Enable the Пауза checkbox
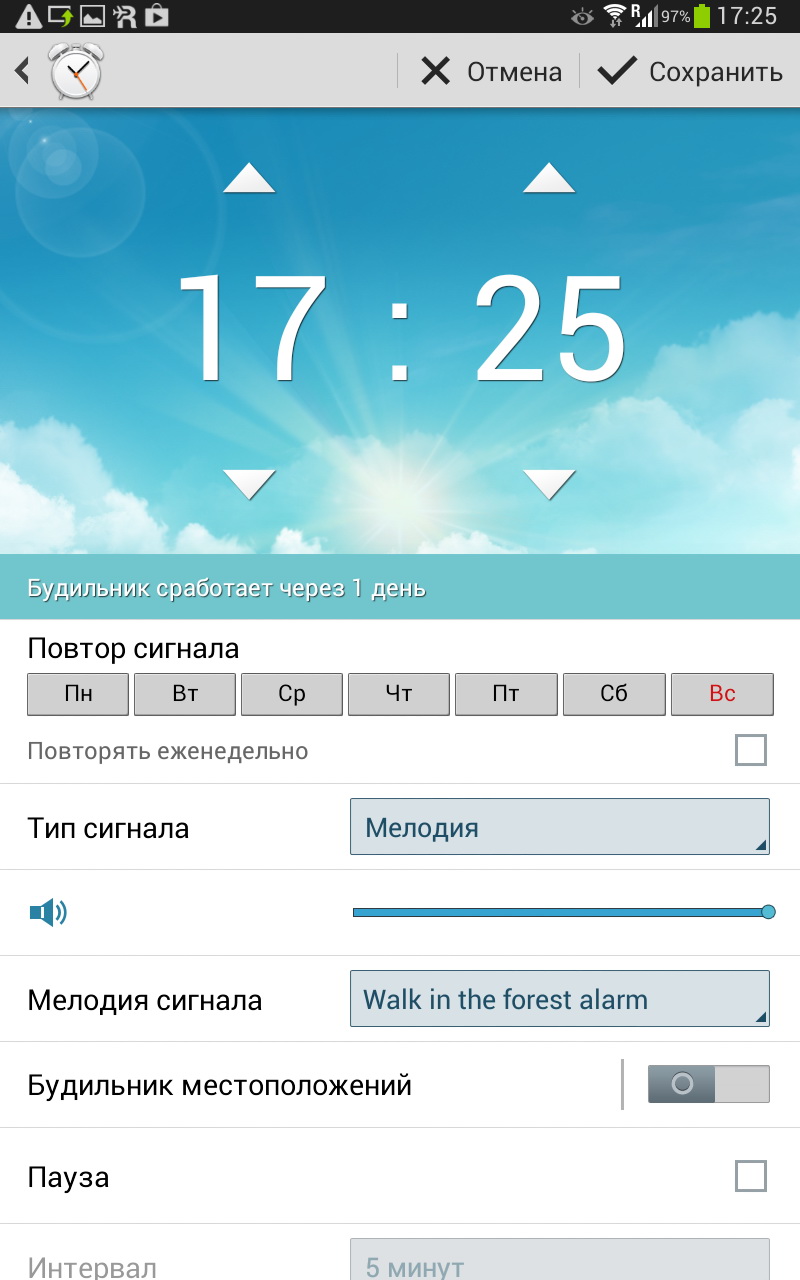Image resolution: width=800 pixels, height=1280 pixels. [x=750, y=1176]
